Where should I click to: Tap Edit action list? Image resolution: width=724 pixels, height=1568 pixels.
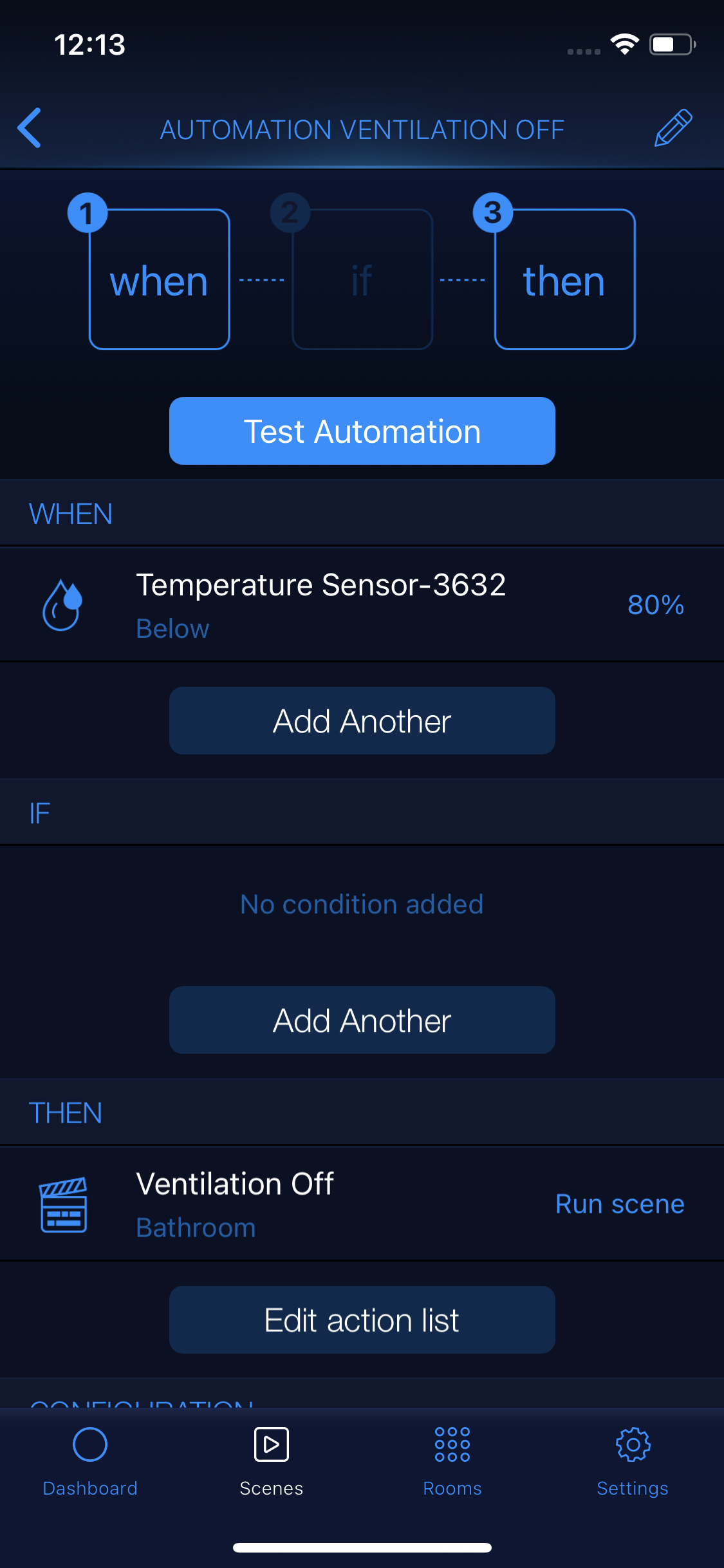click(362, 1320)
